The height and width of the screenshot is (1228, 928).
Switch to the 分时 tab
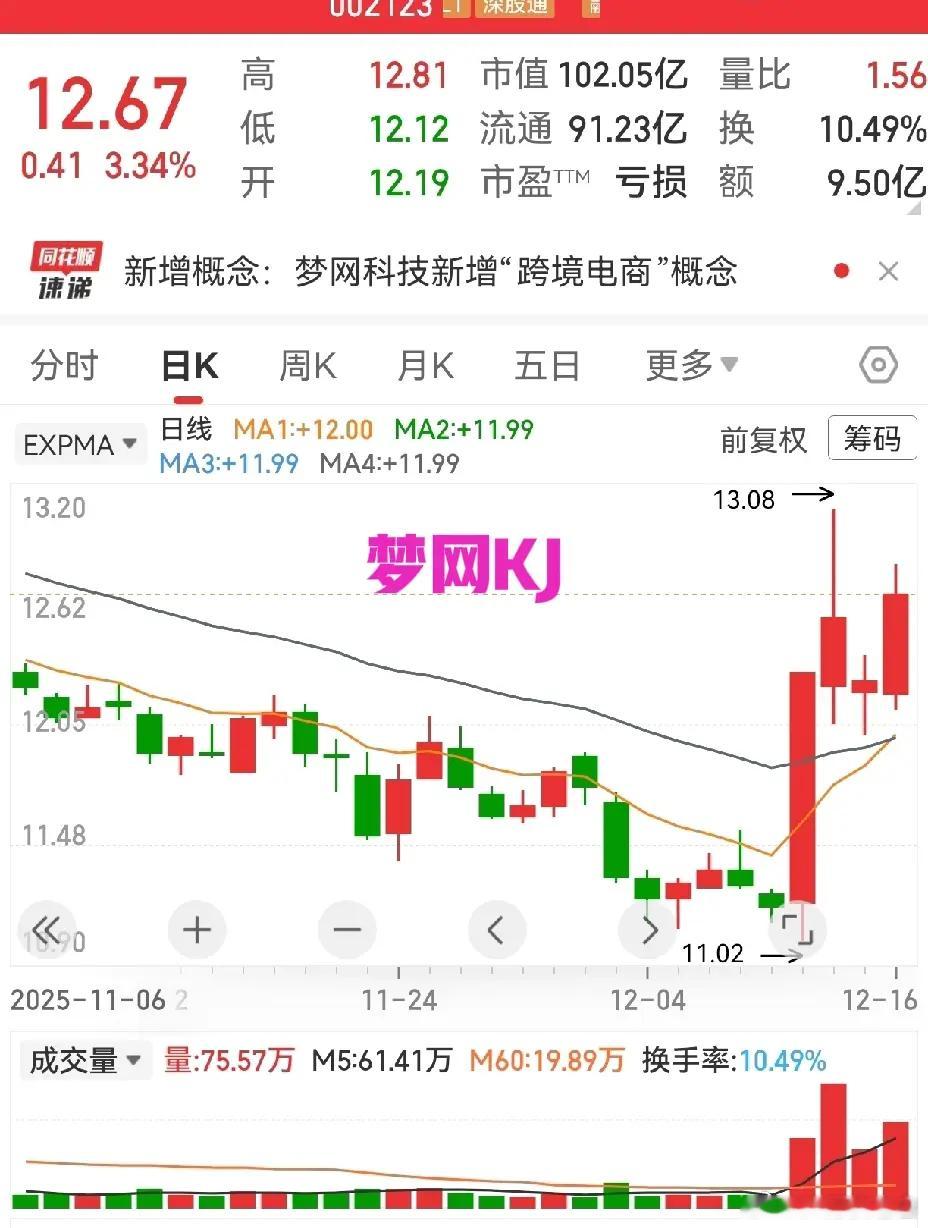click(62, 365)
